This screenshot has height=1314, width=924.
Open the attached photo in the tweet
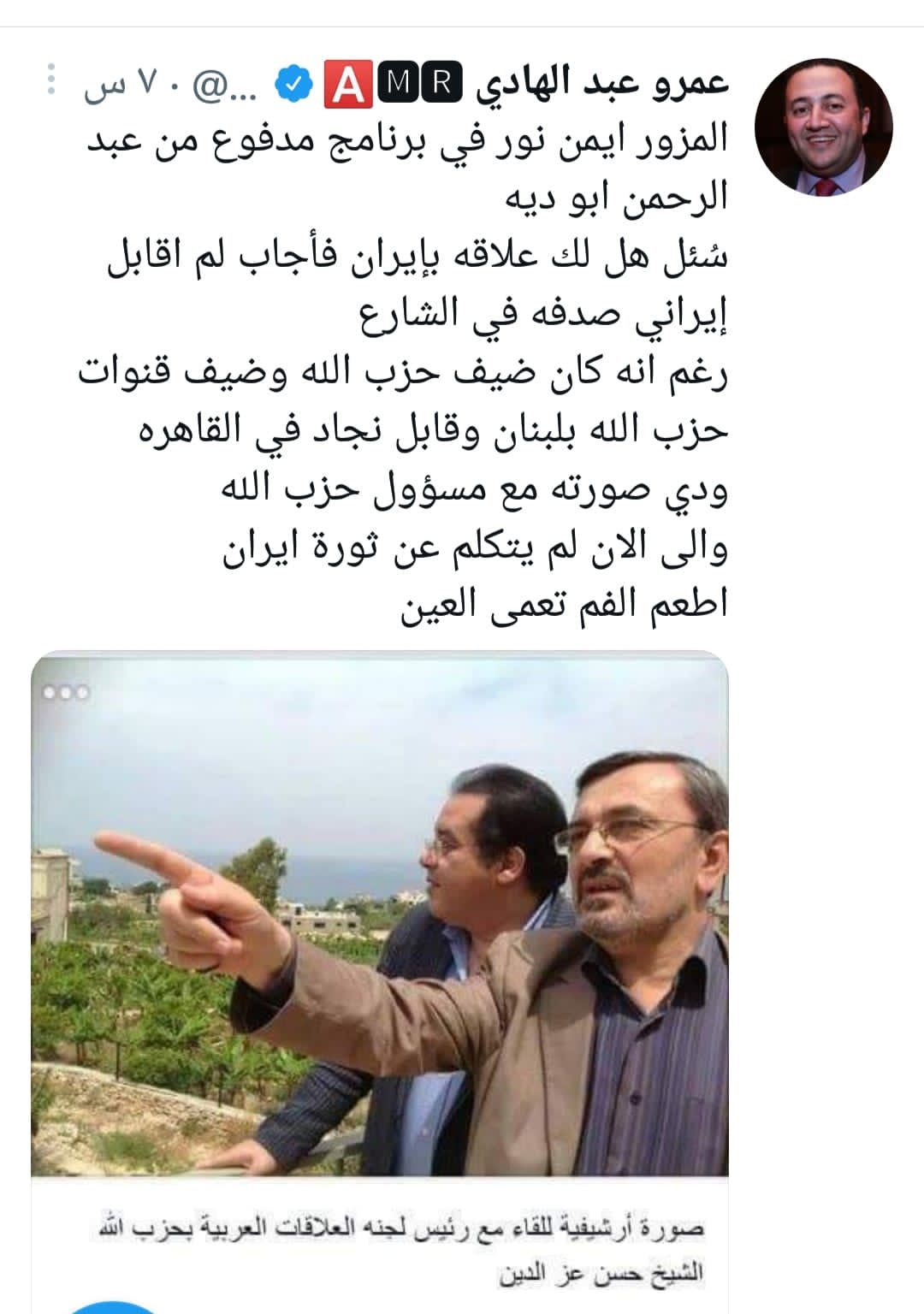(x=380, y=915)
